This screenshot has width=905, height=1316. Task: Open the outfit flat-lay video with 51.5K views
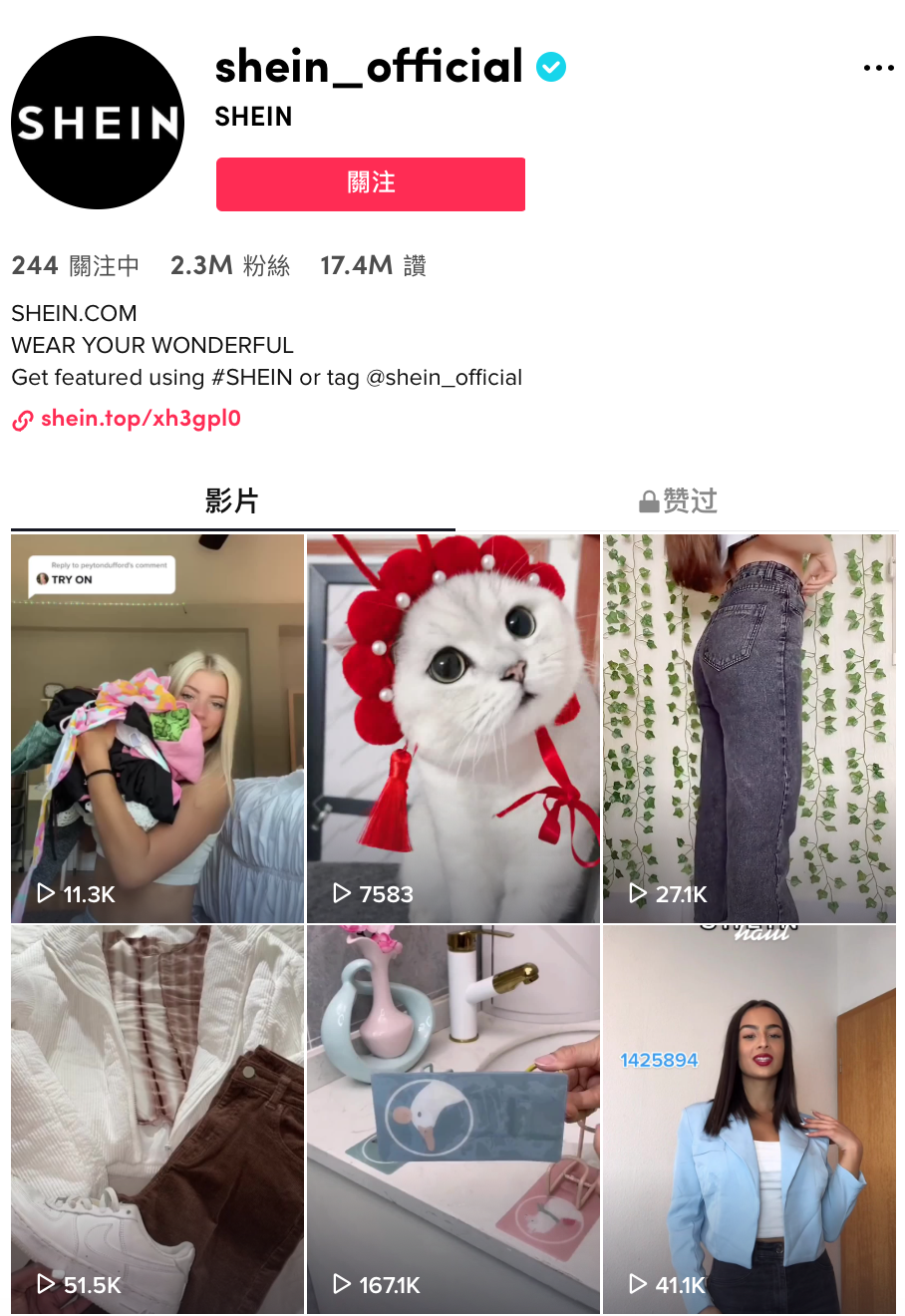pyautogui.click(x=157, y=1119)
